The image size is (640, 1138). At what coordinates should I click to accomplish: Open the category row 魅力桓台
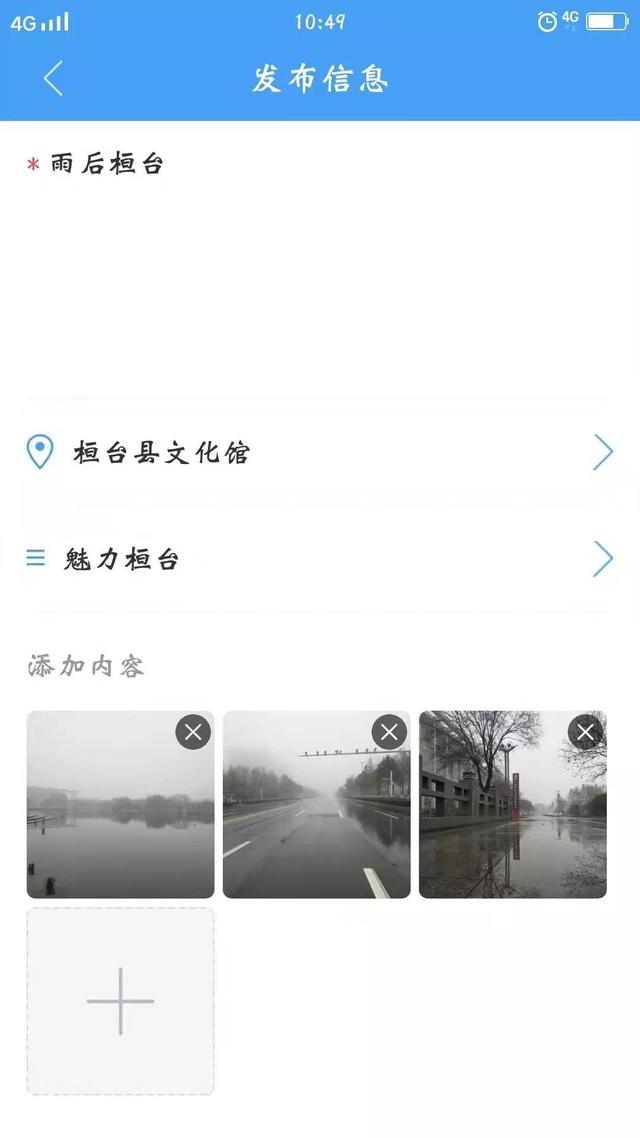[320, 559]
